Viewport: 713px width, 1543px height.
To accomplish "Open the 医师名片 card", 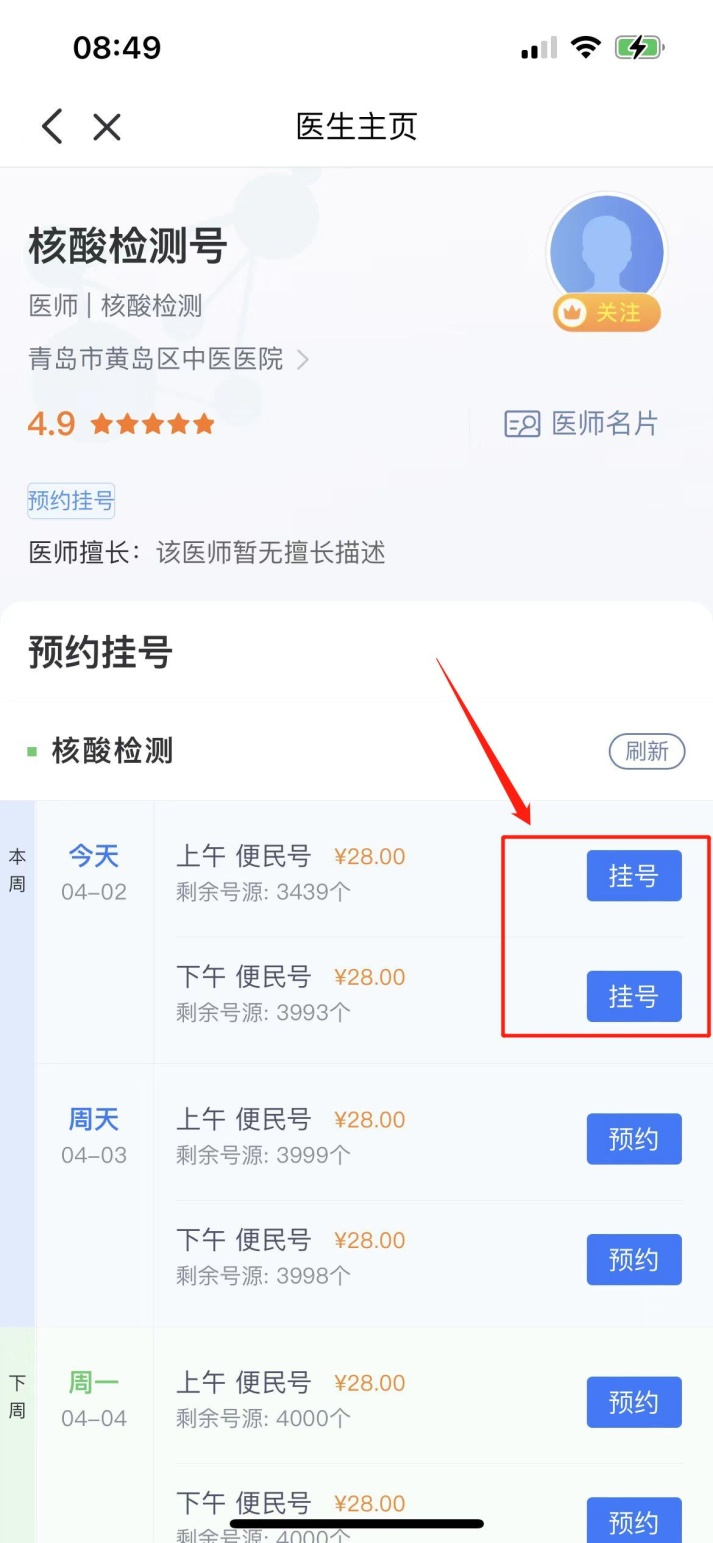I will [x=581, y=423].
